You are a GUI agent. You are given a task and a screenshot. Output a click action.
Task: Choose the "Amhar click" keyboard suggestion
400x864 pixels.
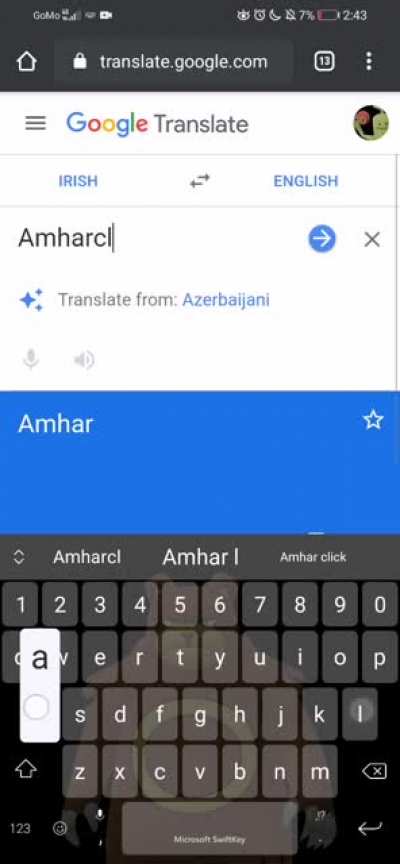pos(313,557)
